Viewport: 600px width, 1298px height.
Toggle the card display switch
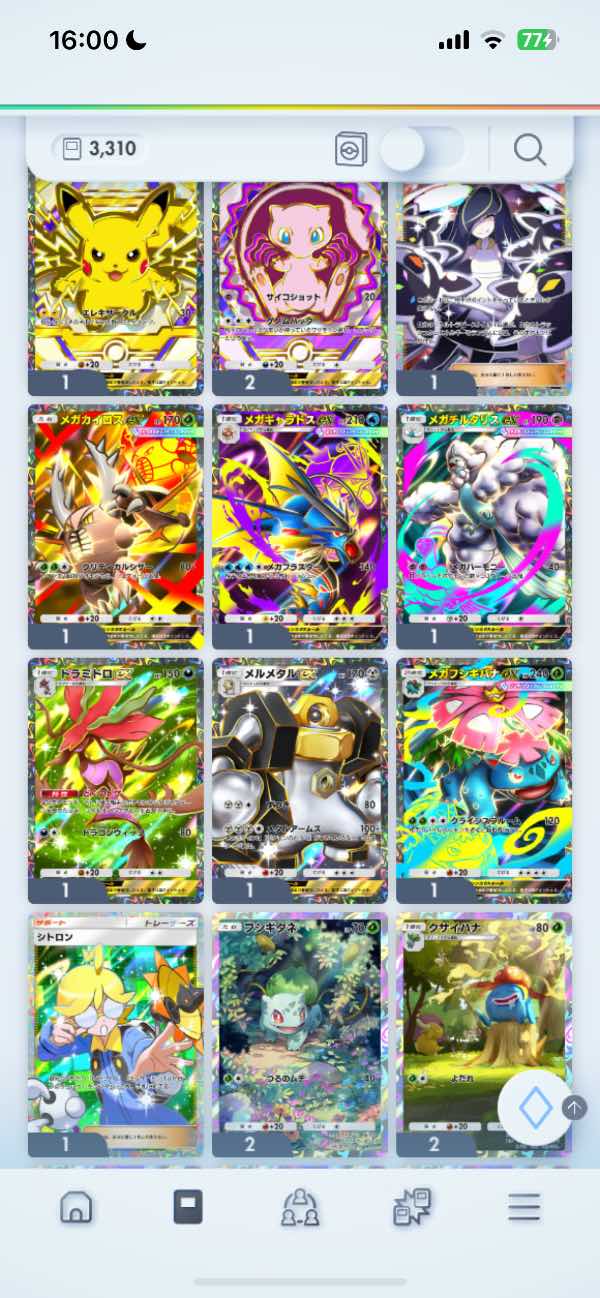(422, 150)
